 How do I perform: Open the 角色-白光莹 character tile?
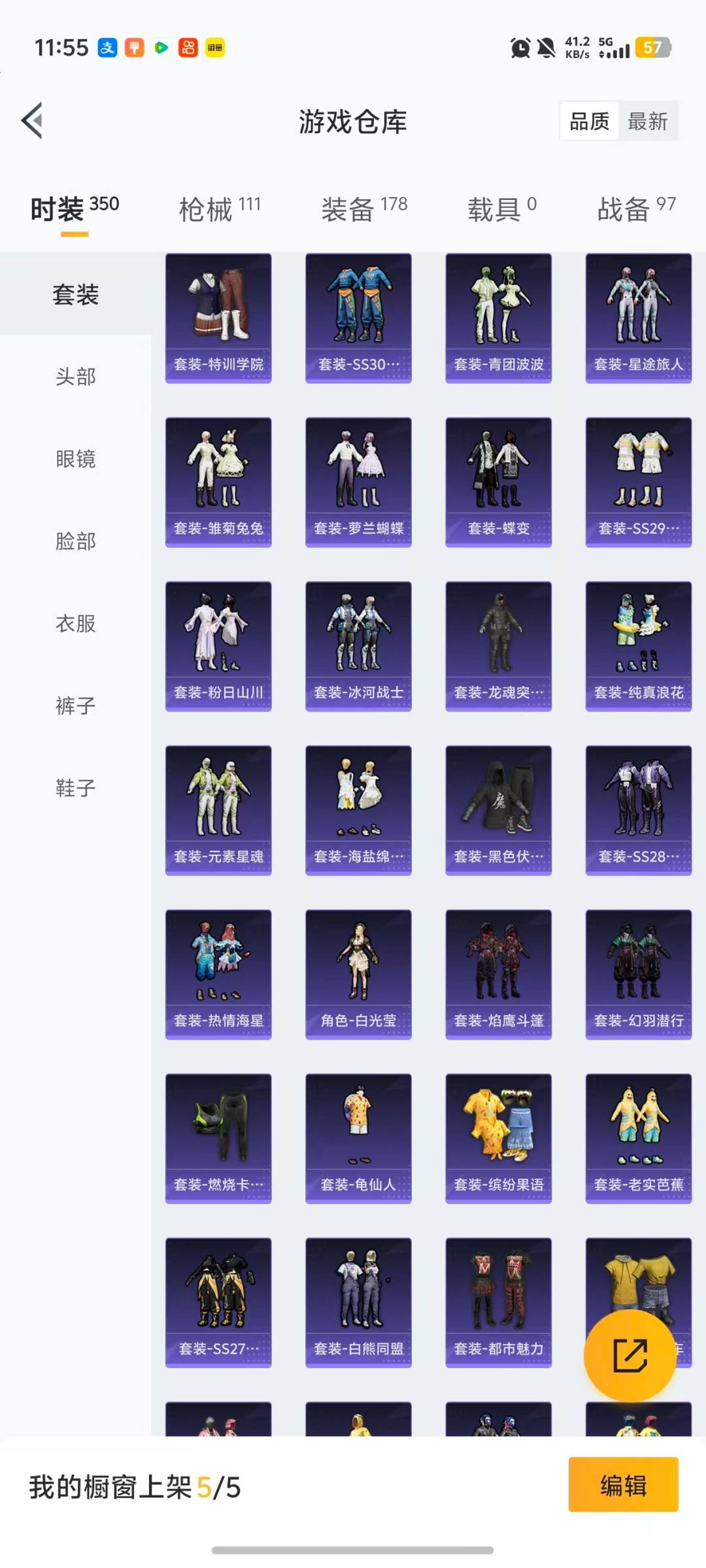358,974
